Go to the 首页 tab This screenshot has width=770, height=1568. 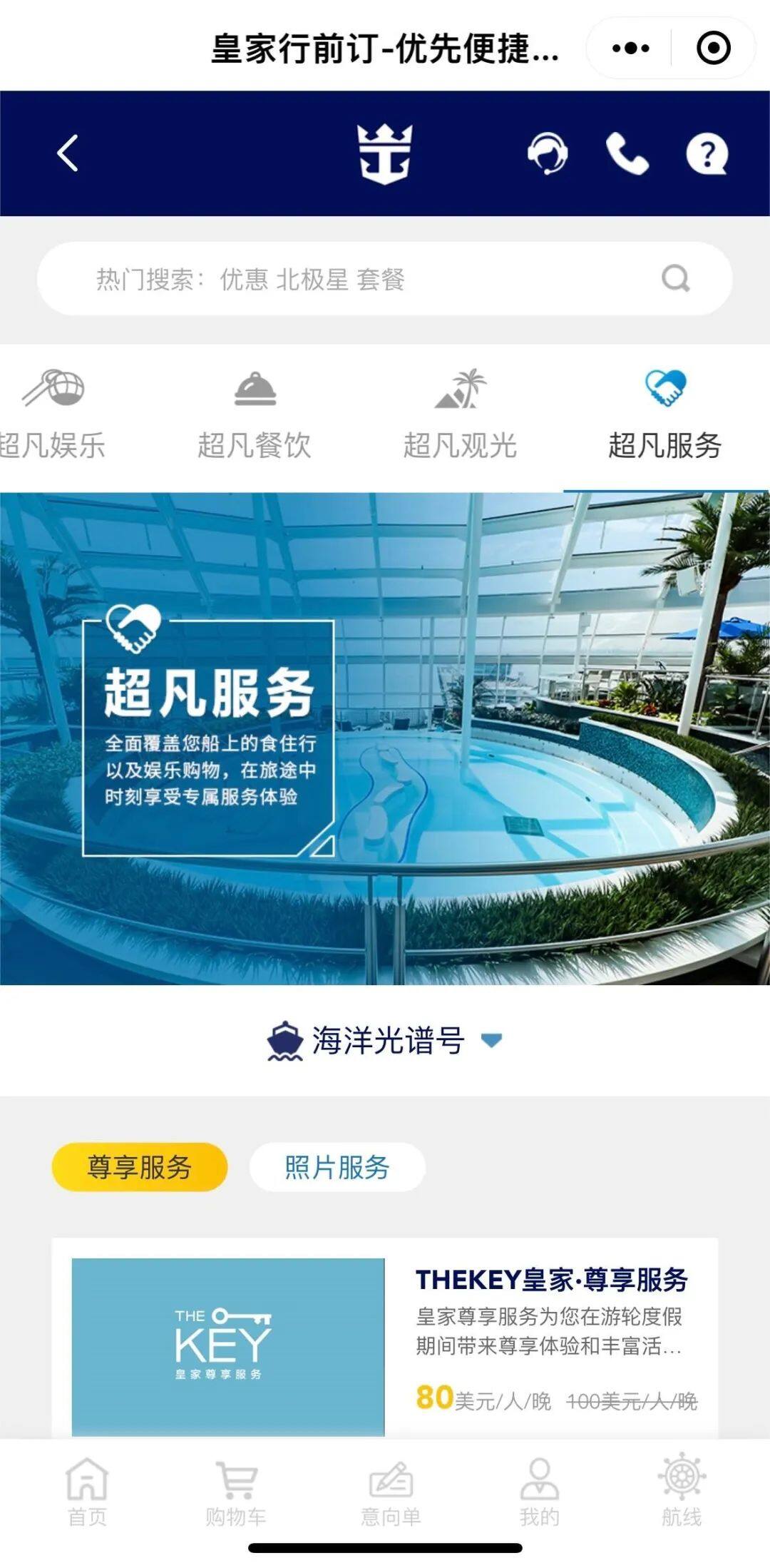coord(87,1491)
